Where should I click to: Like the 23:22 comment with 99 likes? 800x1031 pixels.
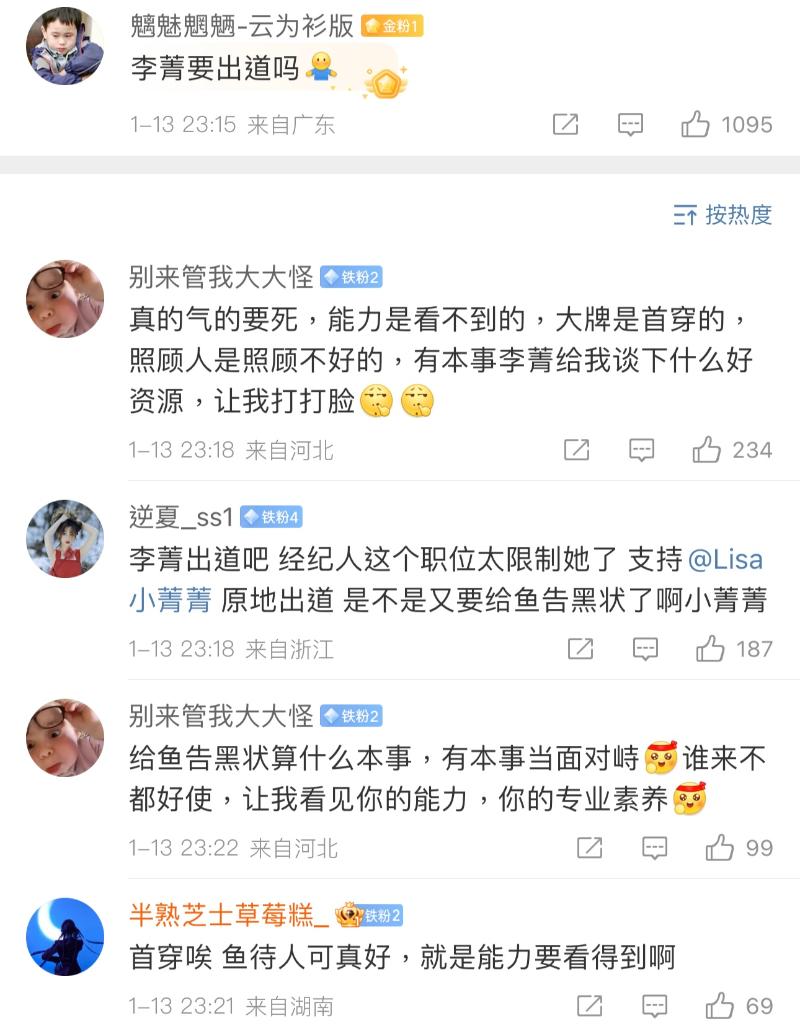coord(720,848)
